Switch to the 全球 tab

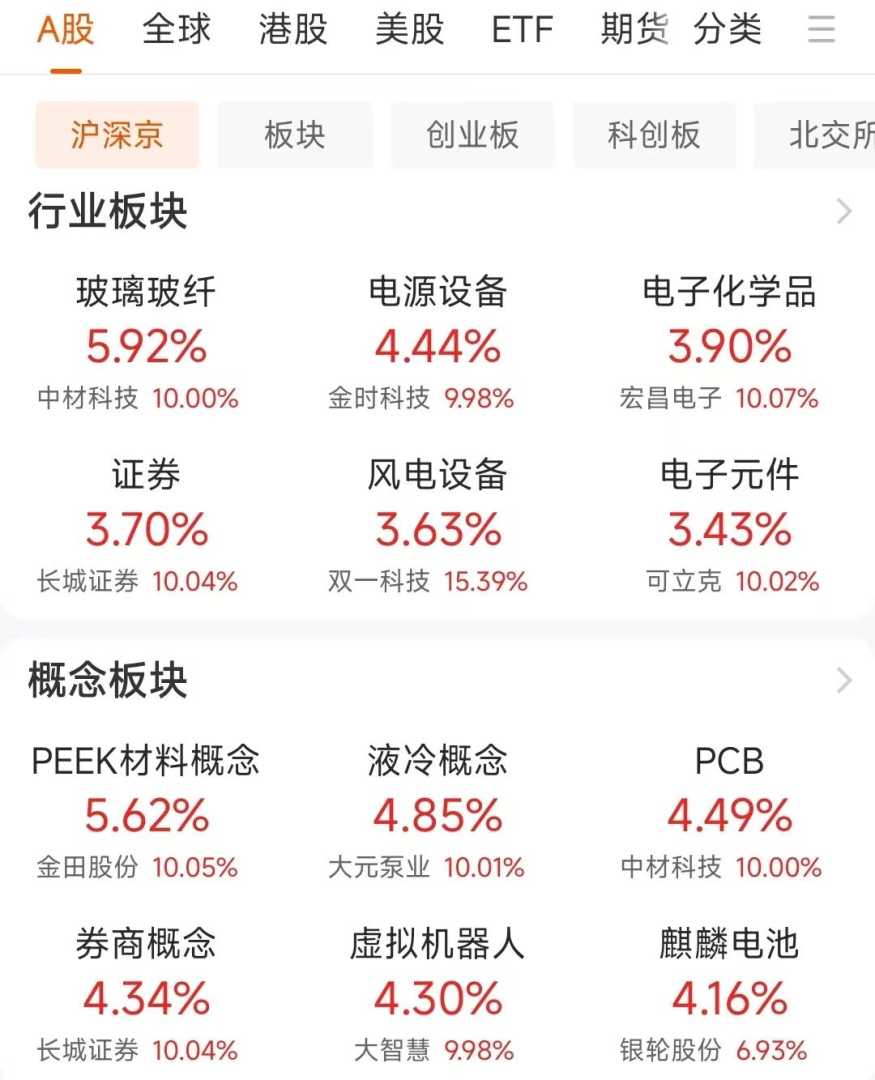(177, 30)
